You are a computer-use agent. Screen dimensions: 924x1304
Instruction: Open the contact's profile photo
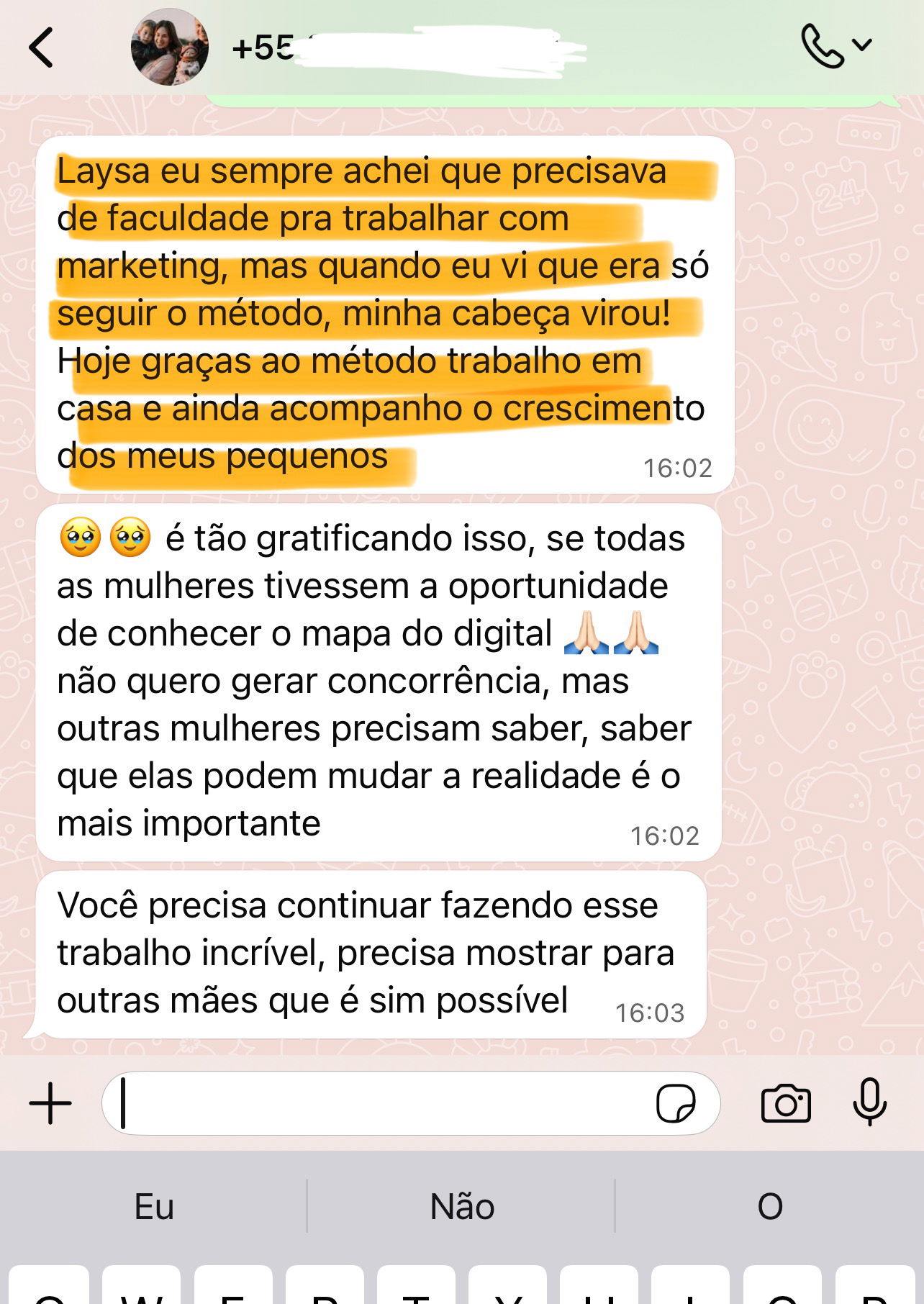(169, 47)
